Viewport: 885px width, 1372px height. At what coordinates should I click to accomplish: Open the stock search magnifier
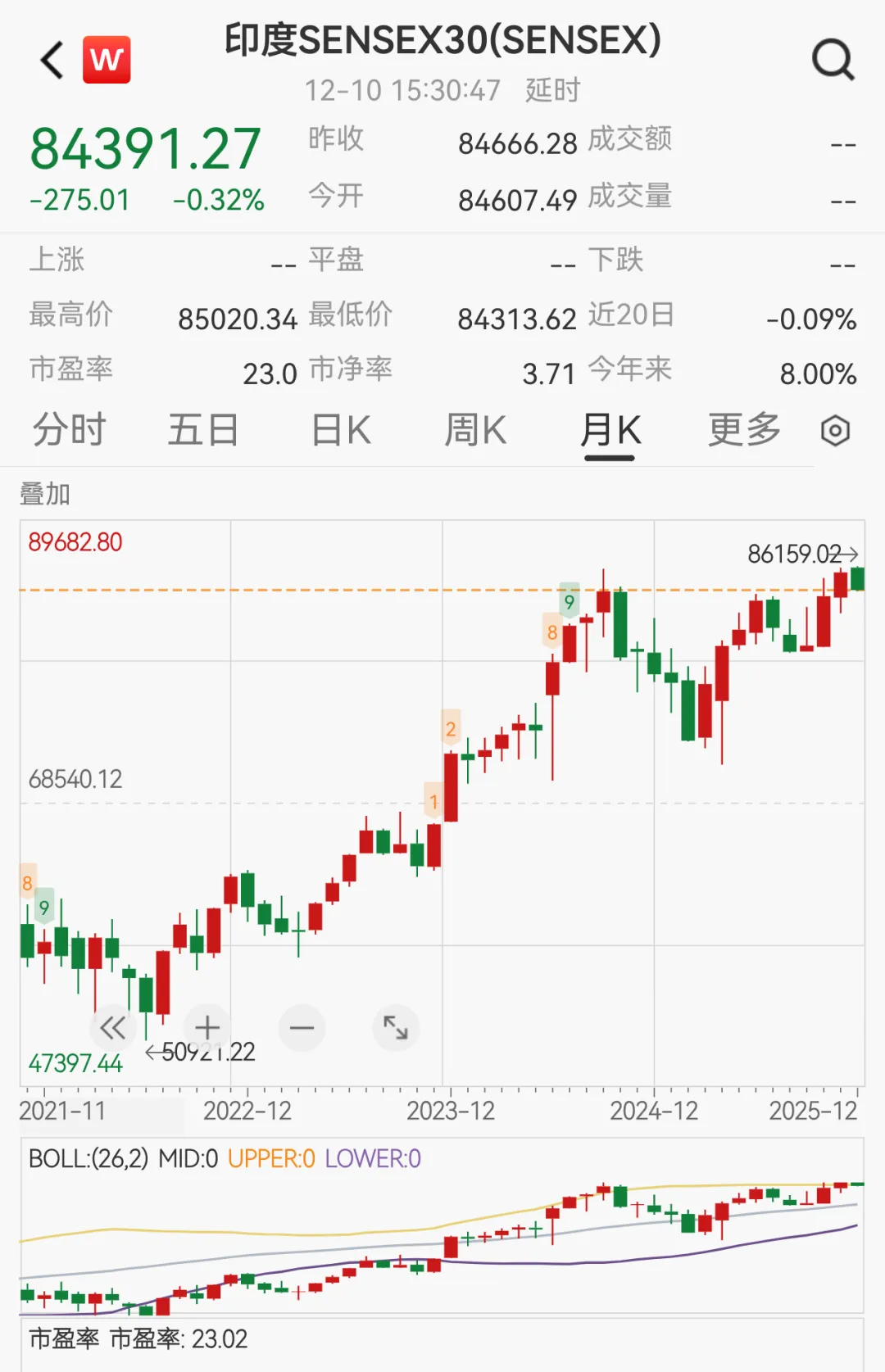click(833, 59)
